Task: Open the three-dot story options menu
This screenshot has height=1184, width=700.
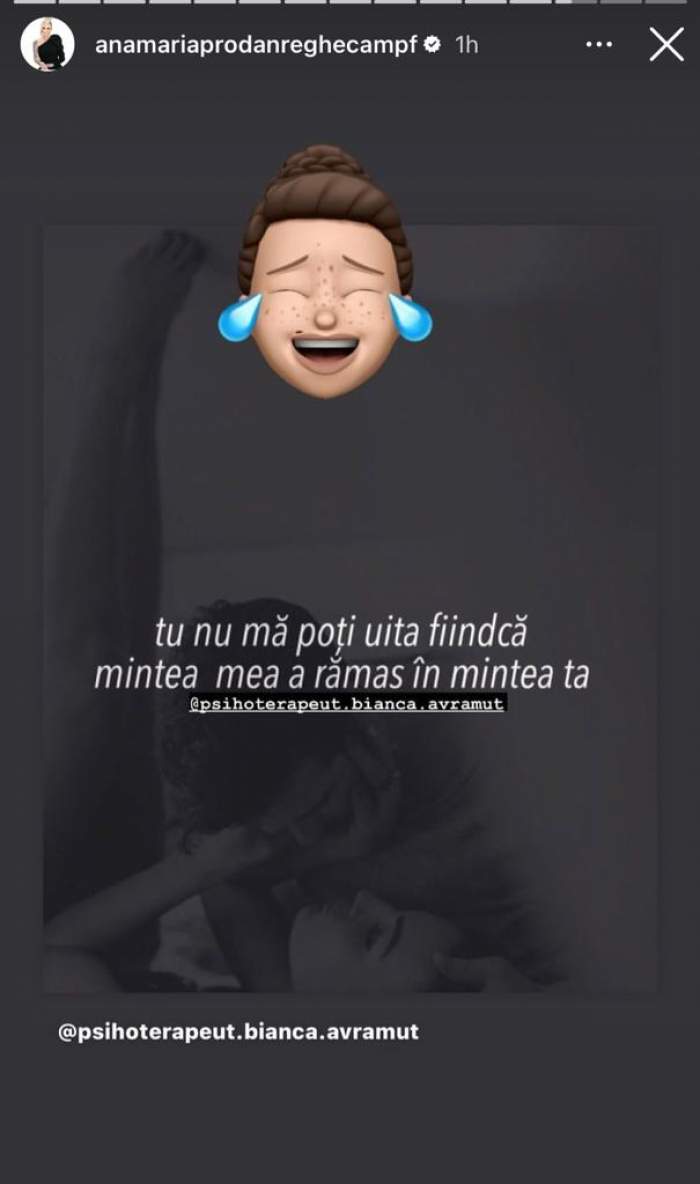Action: [599, 45]
